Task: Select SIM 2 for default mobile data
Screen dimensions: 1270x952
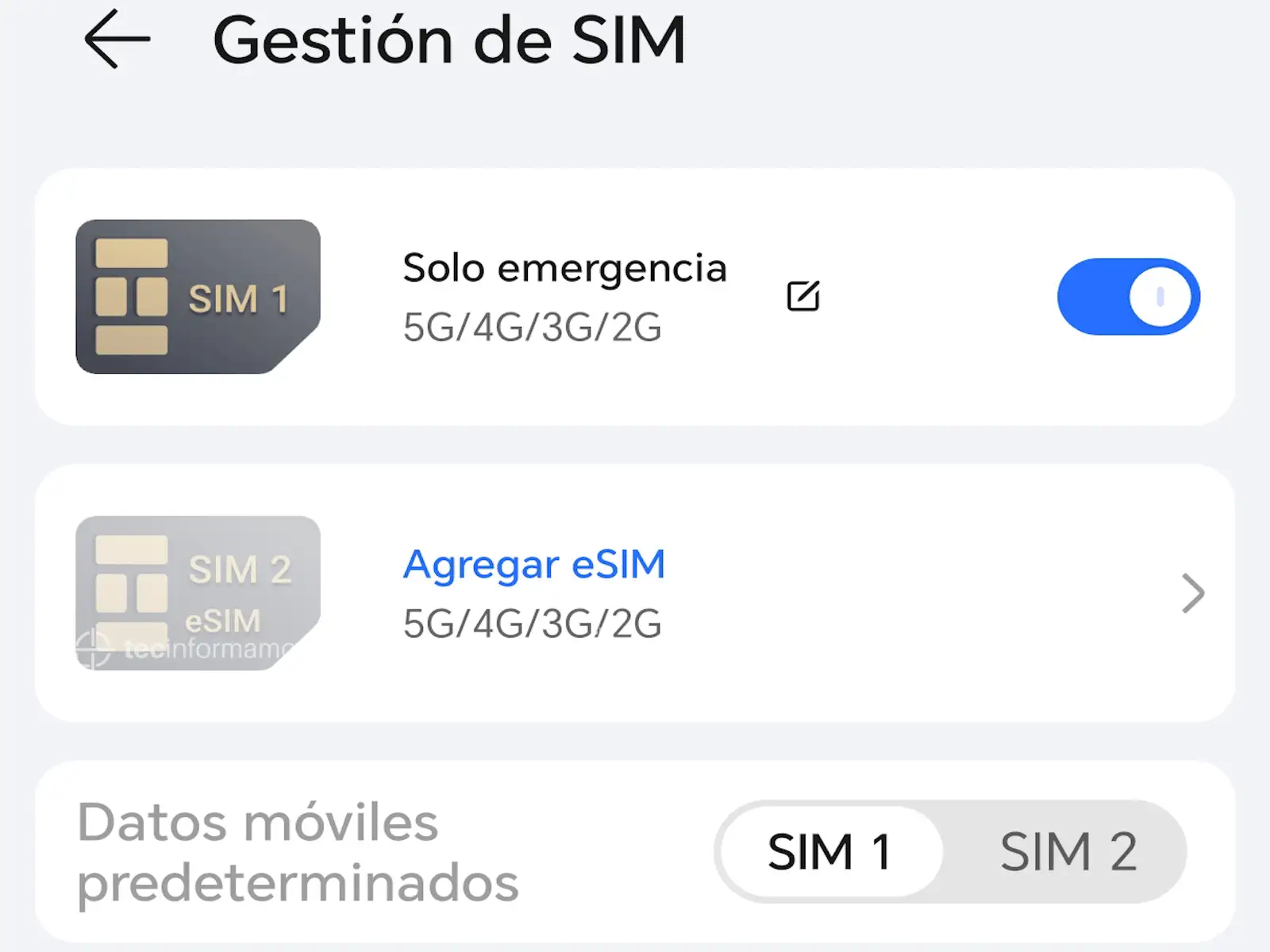Action: point(1068,852)
